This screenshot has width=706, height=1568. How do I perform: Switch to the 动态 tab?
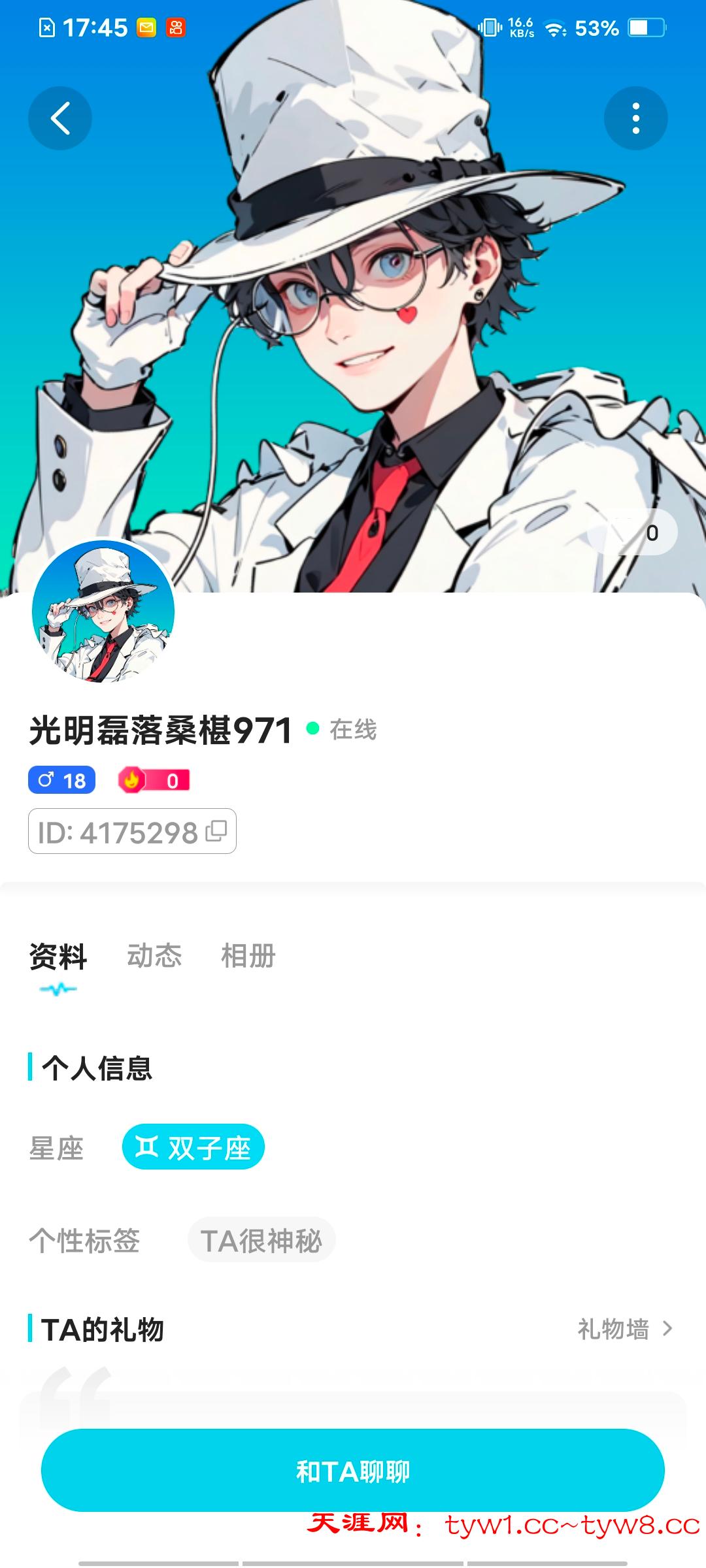pos(154,956)
